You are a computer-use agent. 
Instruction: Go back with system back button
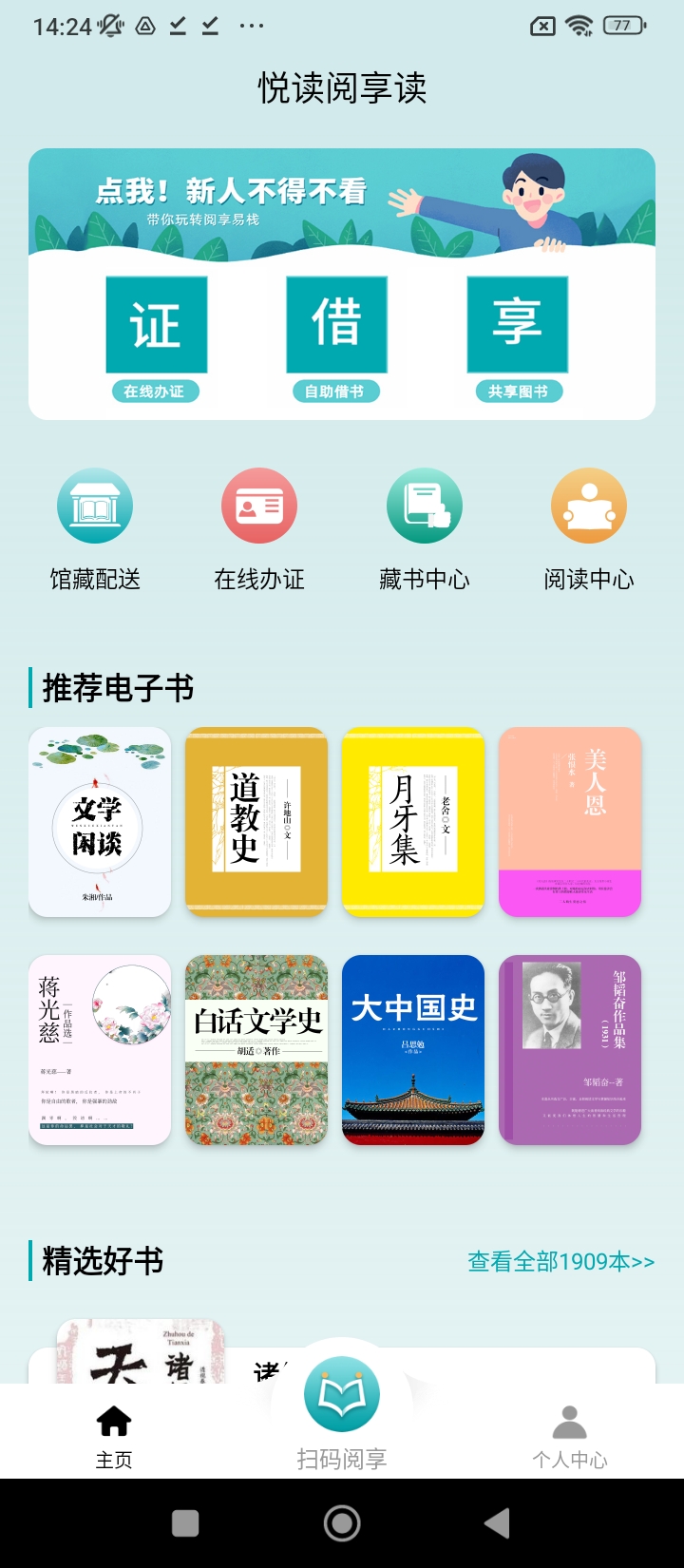(x=497, y=1523)
